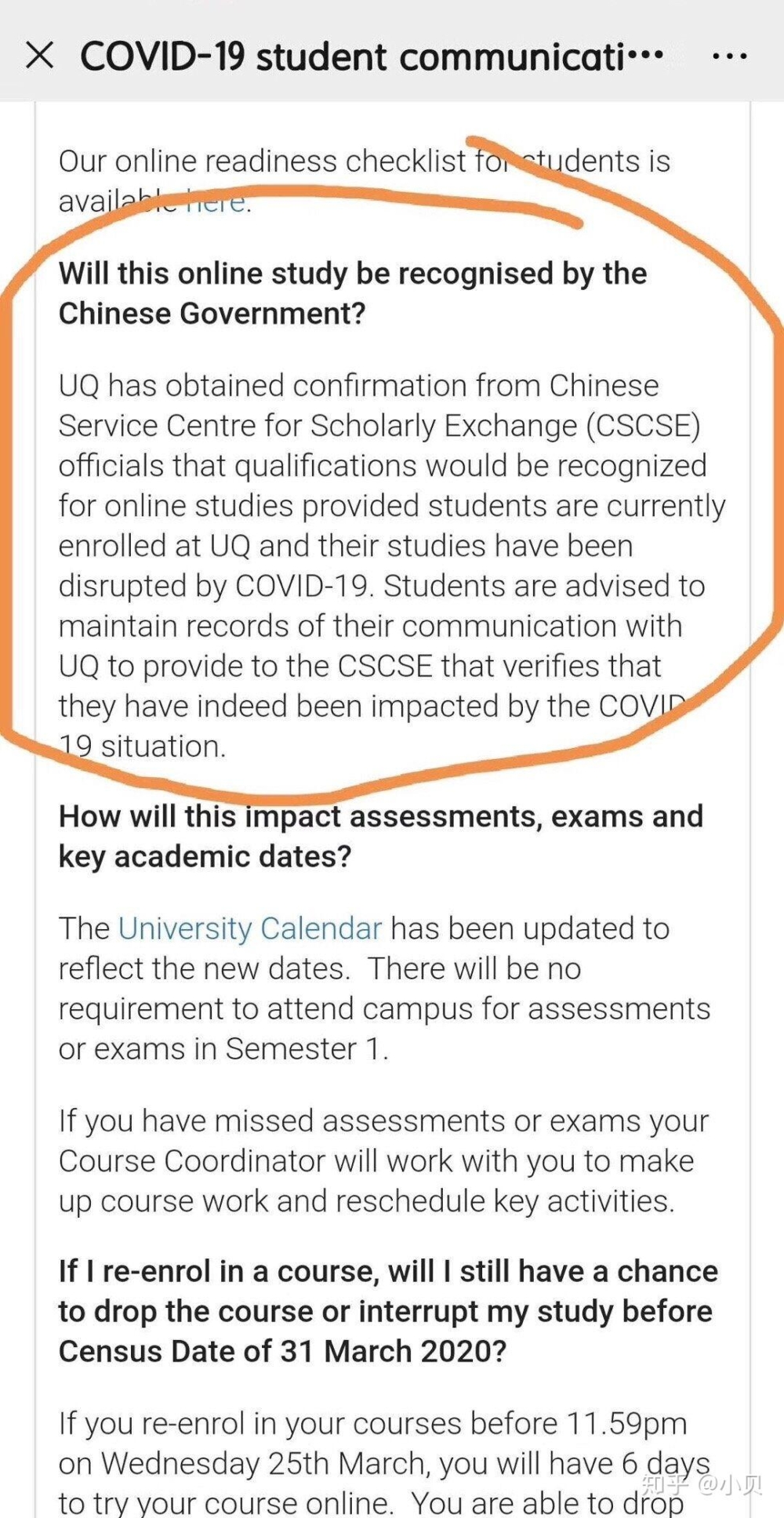Open the University Calendar link
Image resolution: width=784 pixels, height=1518 pixels.
point(250,929)
